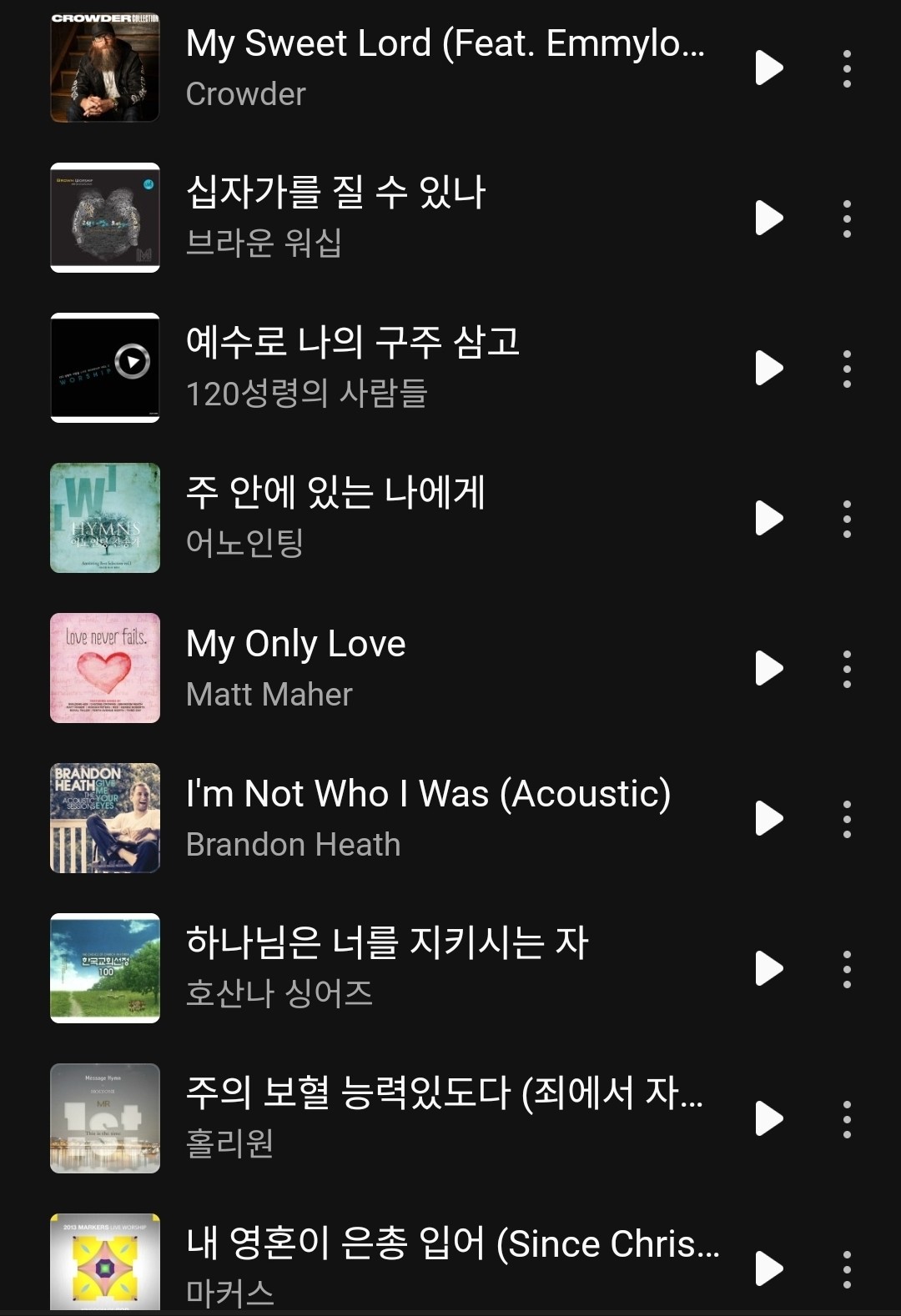This screenshot has width=901, height=1316.
Task: Open more options for 주 안에 있는 나에게
Action: click(847, 519)
